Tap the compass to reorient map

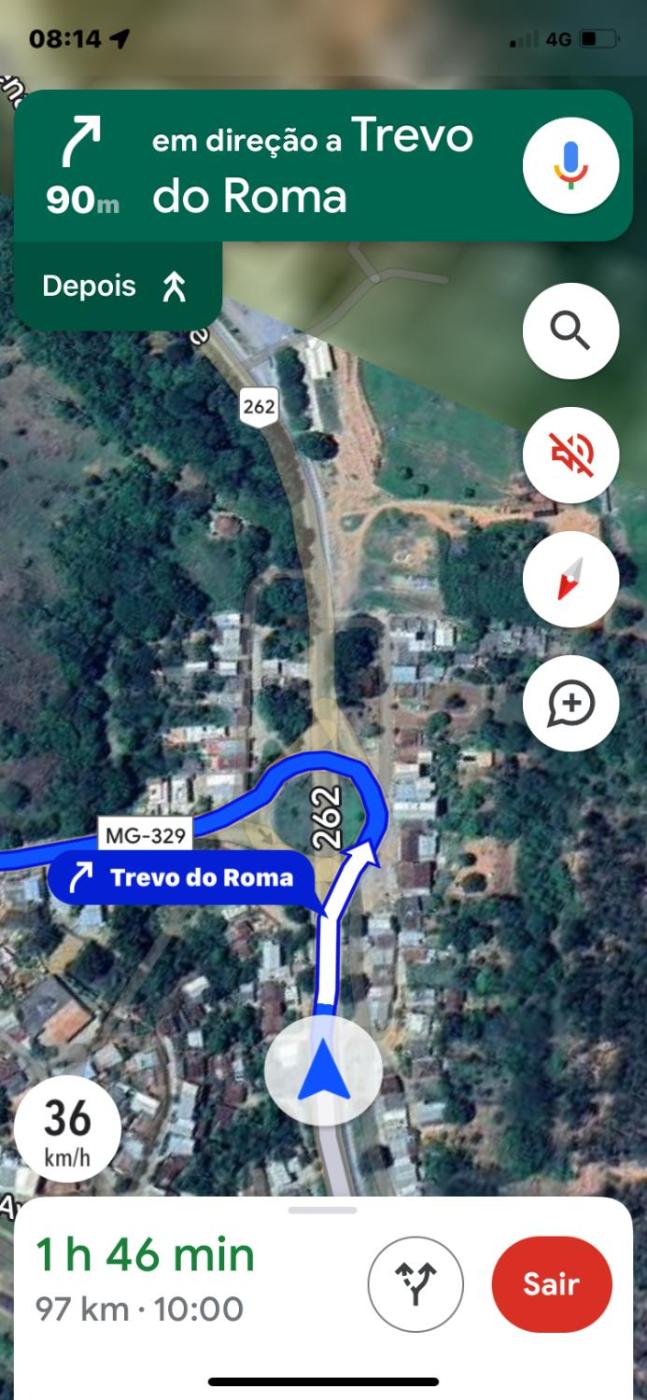[571, 579]
